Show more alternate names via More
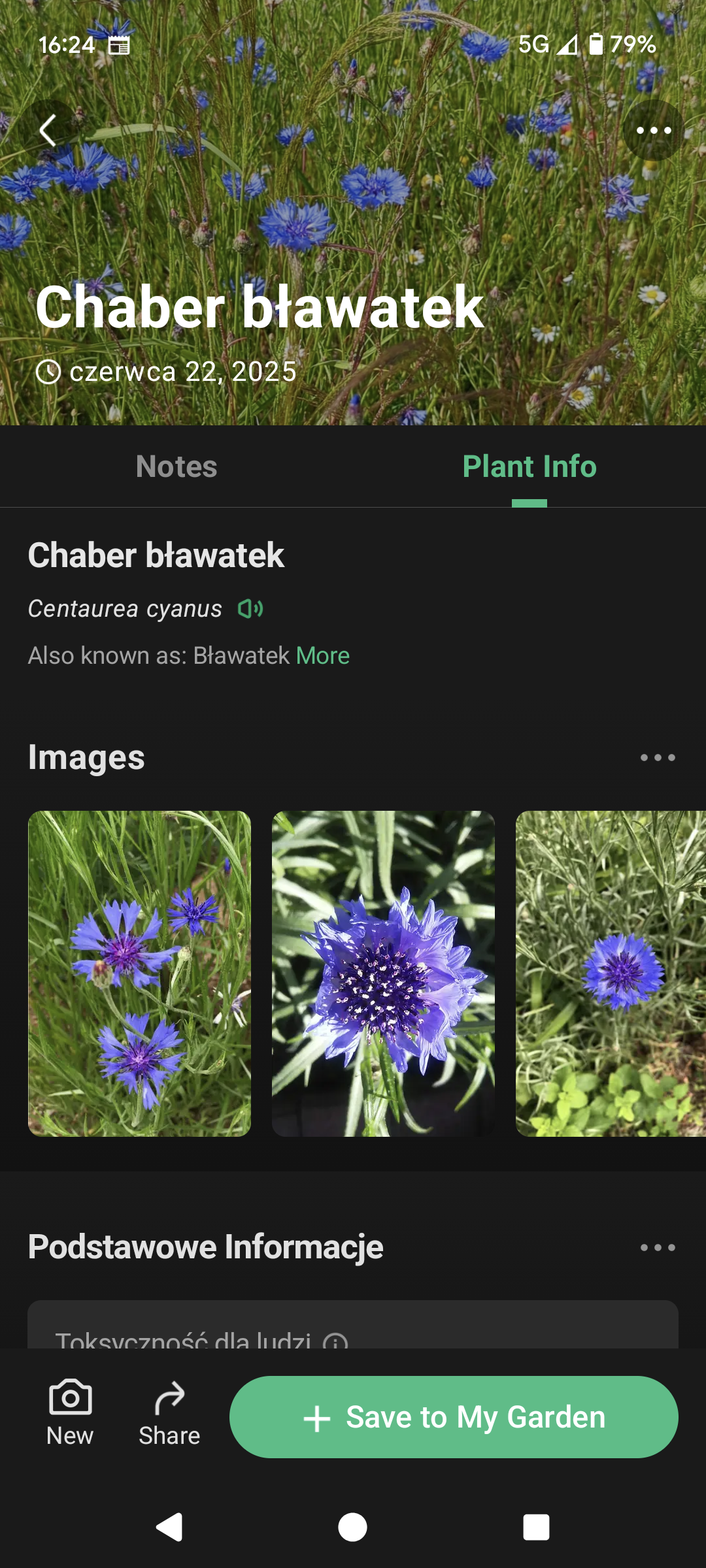 [x=323, y=655]
